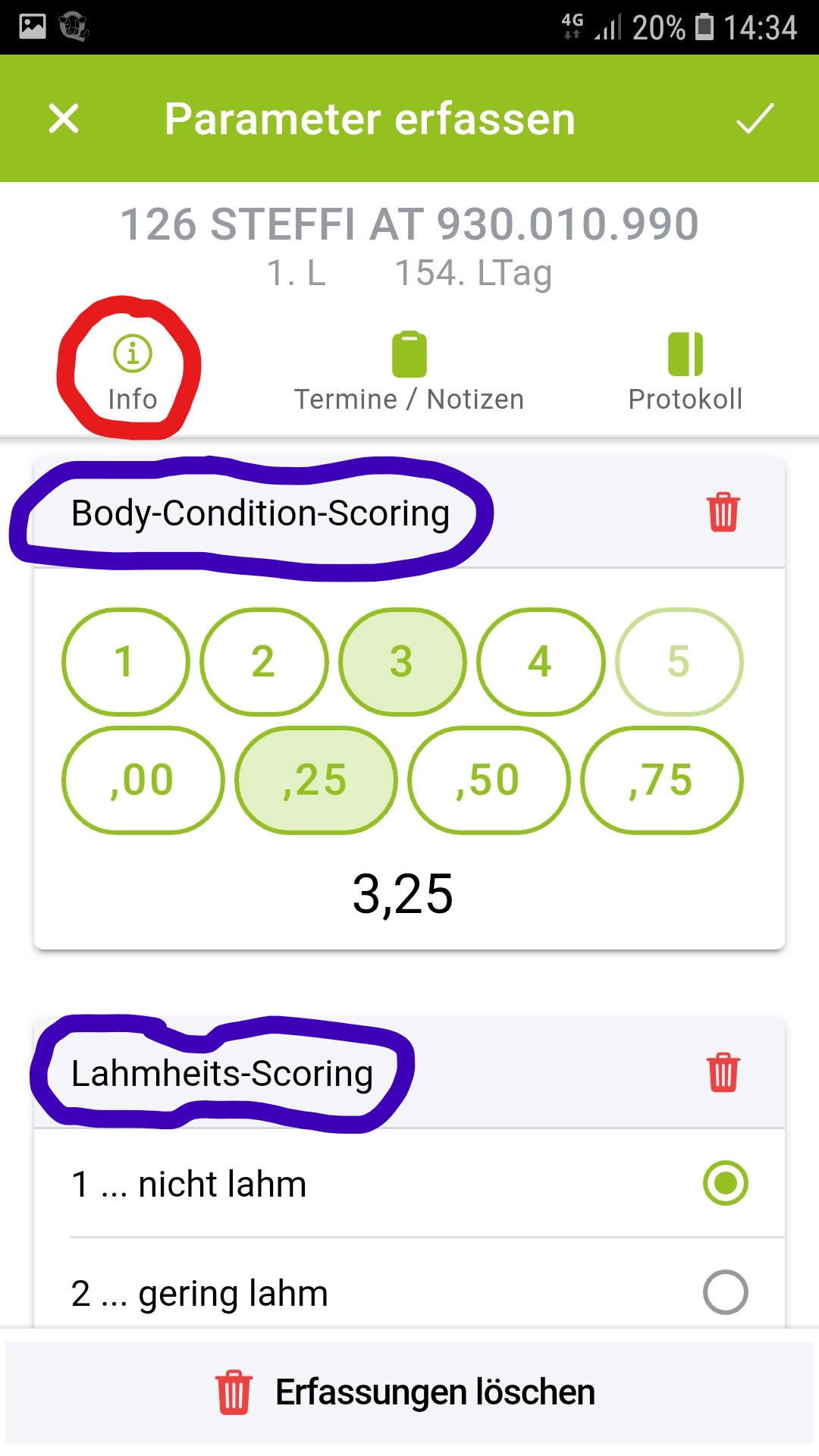Choose the ,25 decimal option
Image resolution: width=819 pixels, height=1456 pixels.
(x=315, y=780)
